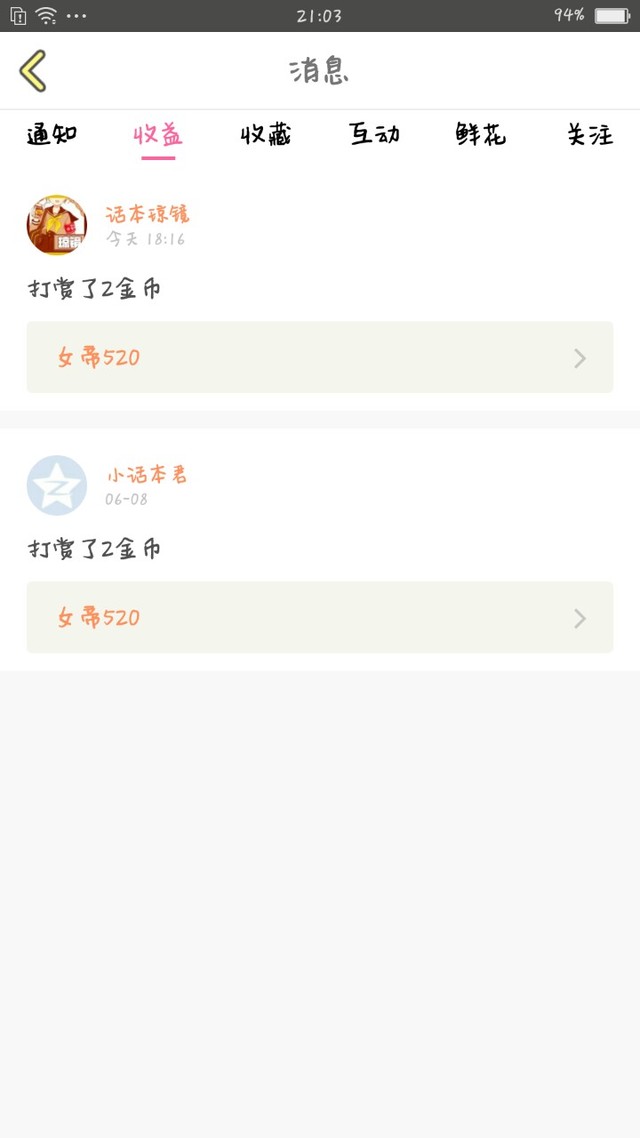The image size is (640, 1138).
Task: Switch to the 互动 tab
Action: coord(374,135)
